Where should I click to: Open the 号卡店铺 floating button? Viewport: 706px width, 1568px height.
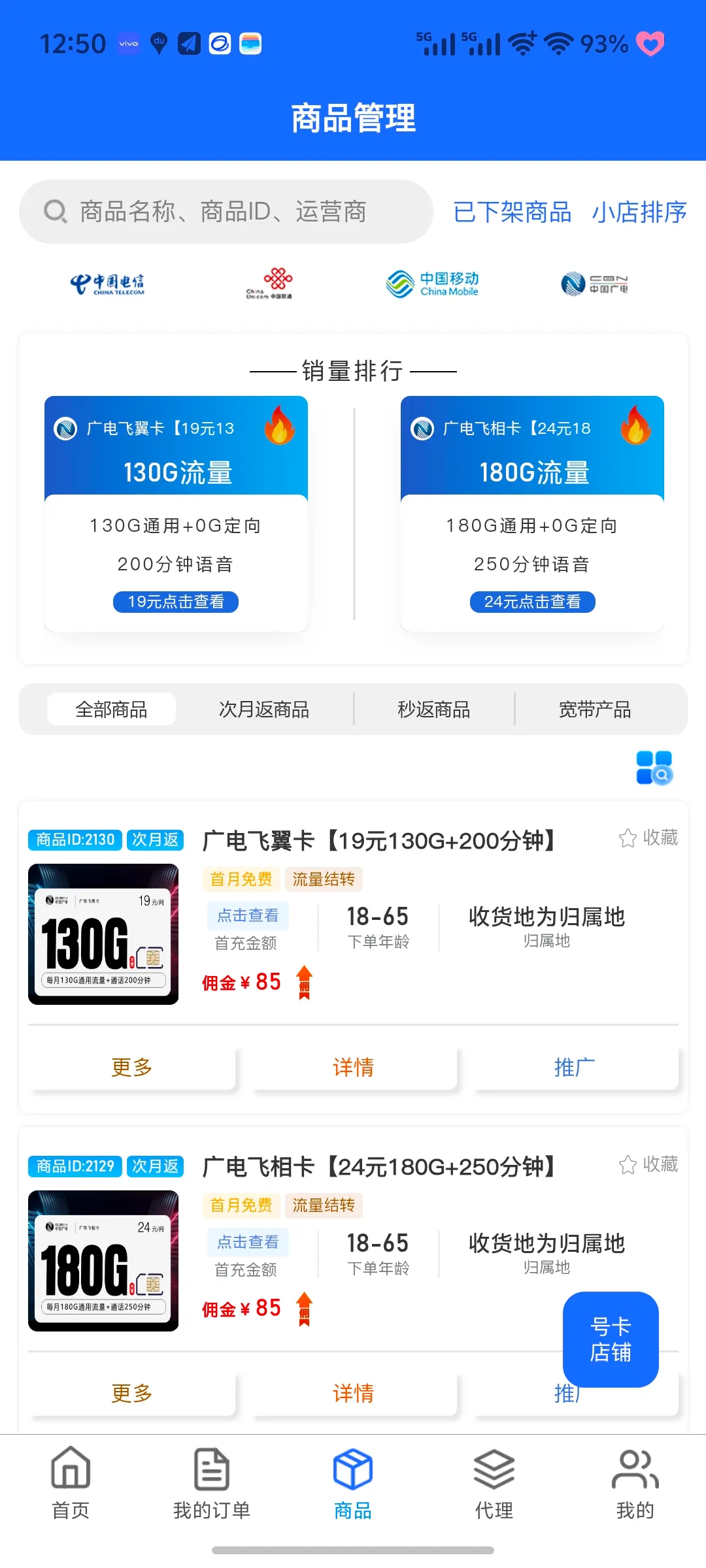coord(610,1337)
